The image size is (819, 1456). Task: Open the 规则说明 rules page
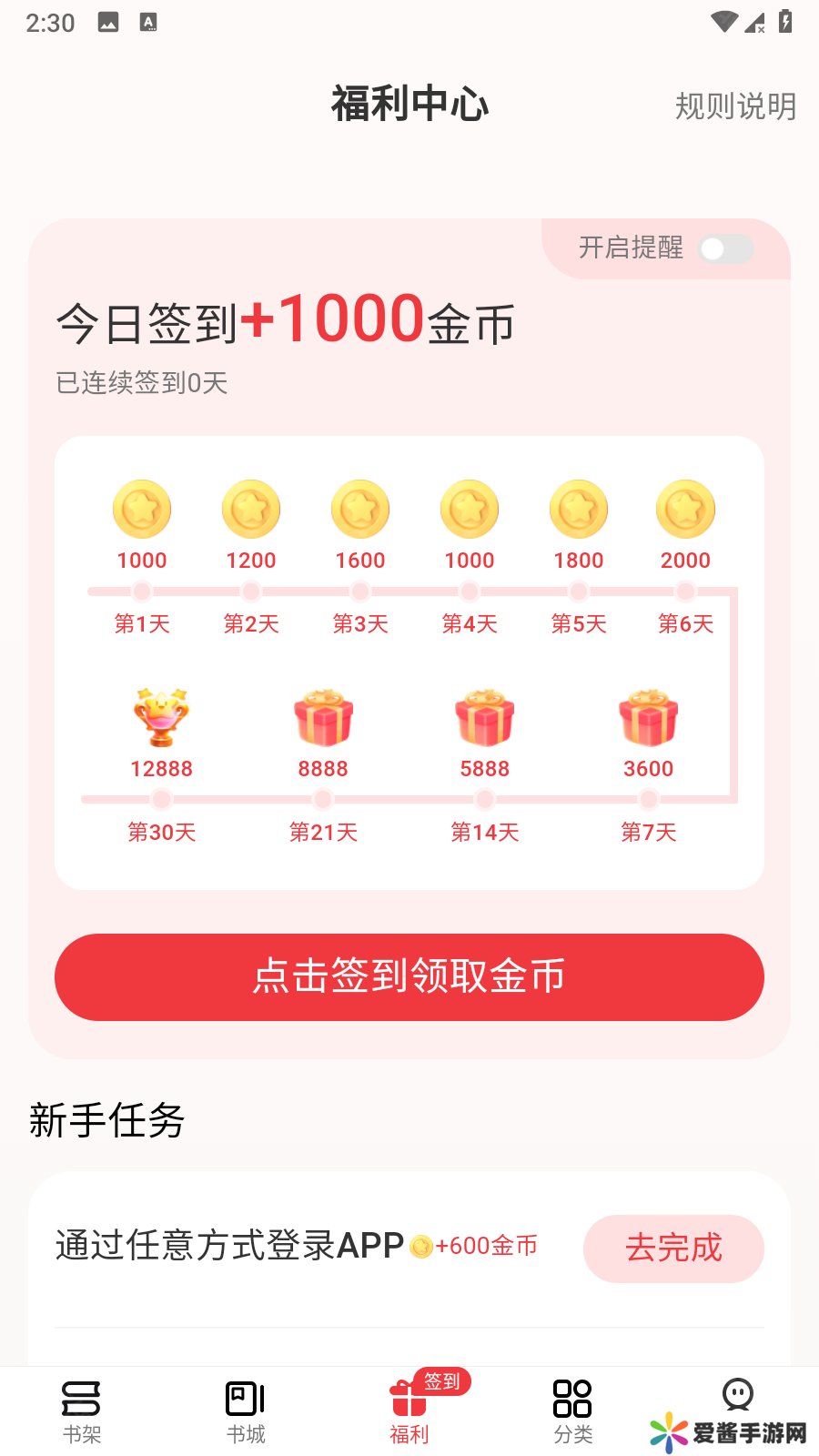735,106
